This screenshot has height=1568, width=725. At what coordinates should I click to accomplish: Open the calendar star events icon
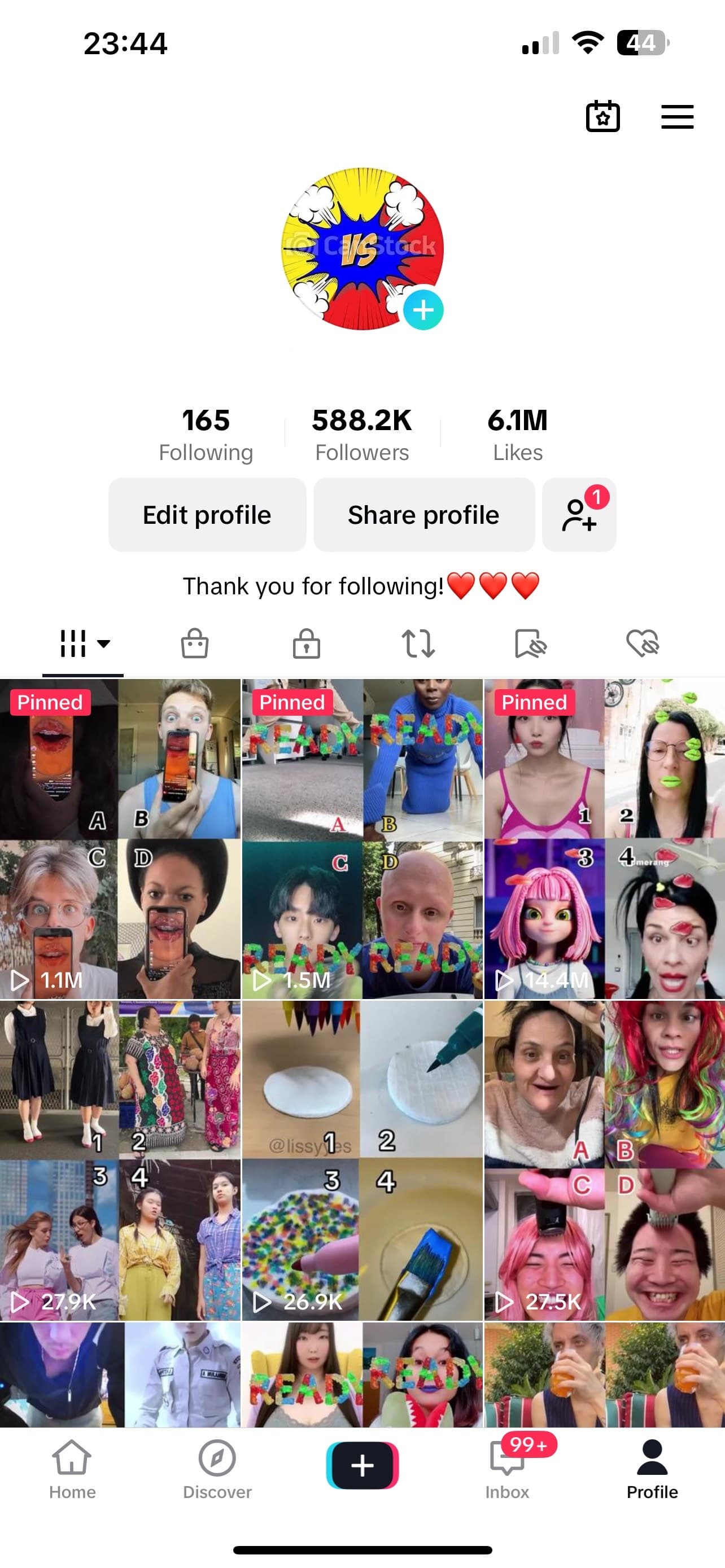pos(602,116)
